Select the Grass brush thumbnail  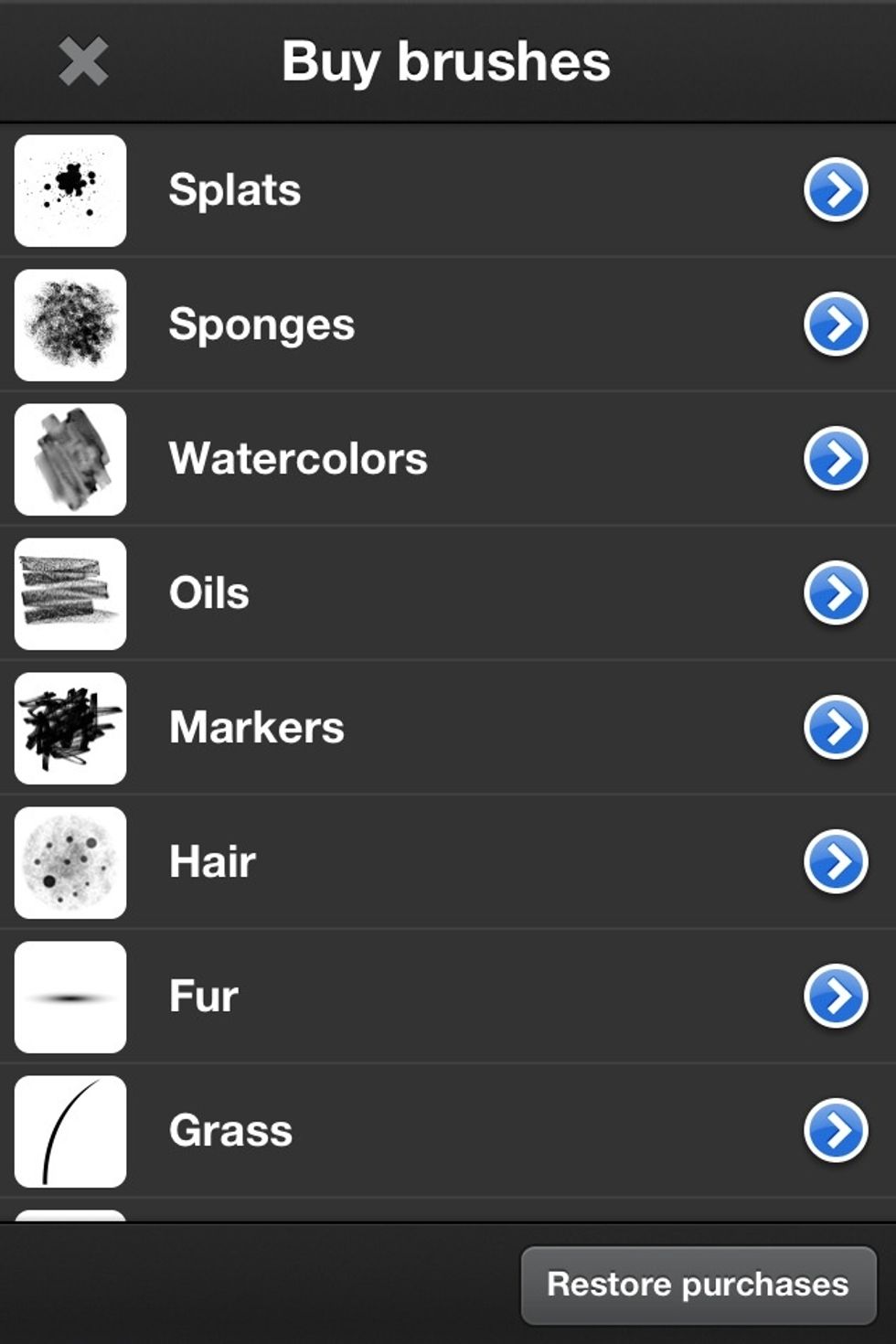pyautogui.click(x=70, y=1130)
